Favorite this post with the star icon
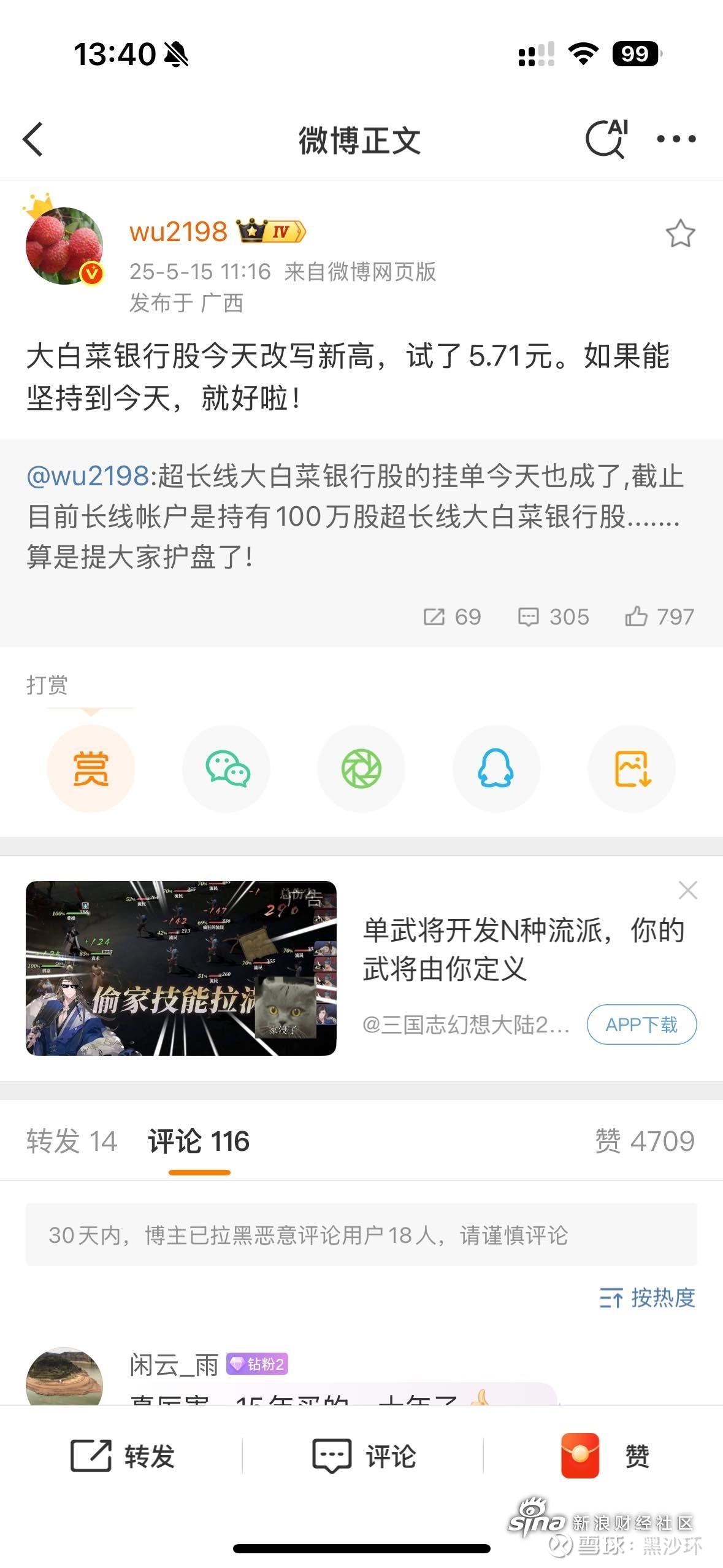This screenshot has height=1568, width=723. pyautogui.click(x=680, y=234)
